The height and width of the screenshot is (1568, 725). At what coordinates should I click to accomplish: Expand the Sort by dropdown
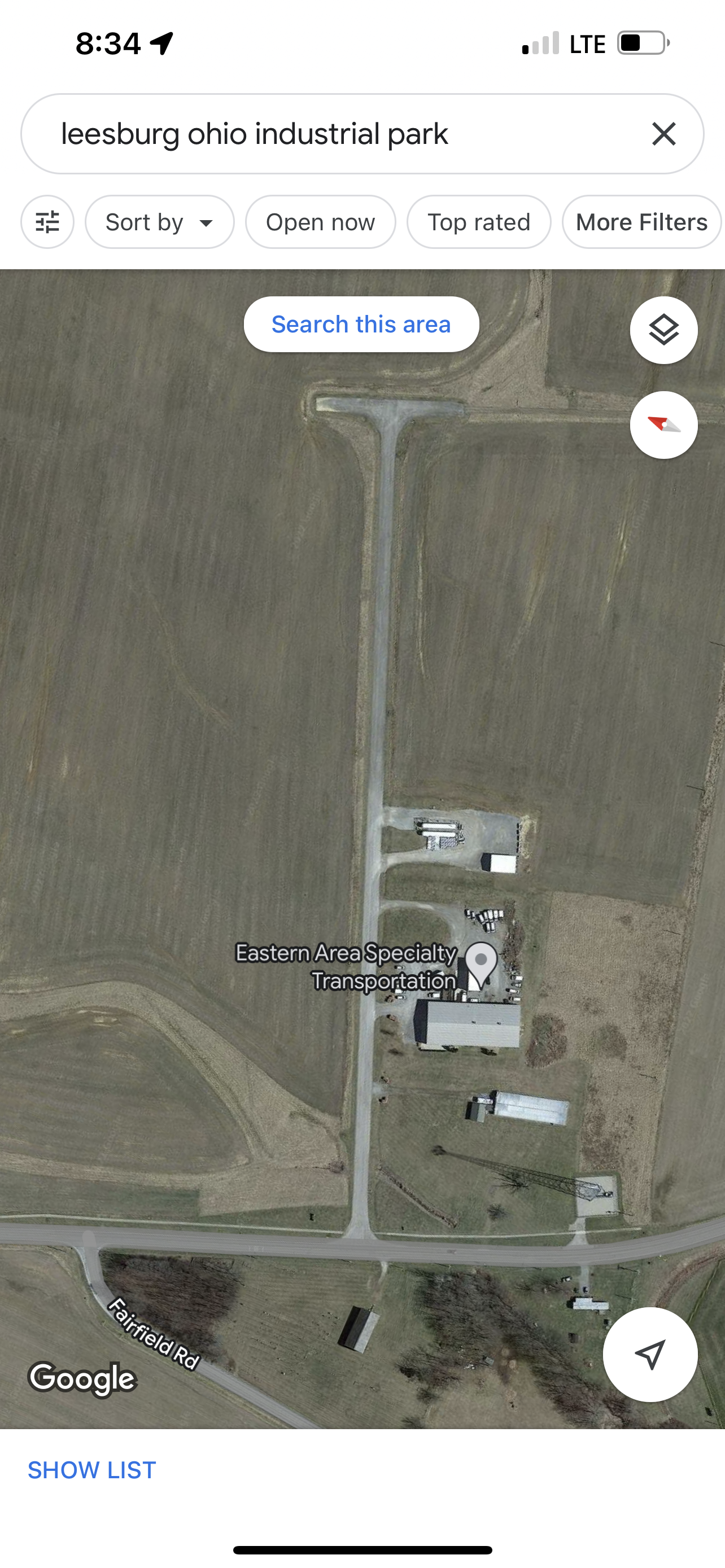pyautogui.click(x=159, y=222)
